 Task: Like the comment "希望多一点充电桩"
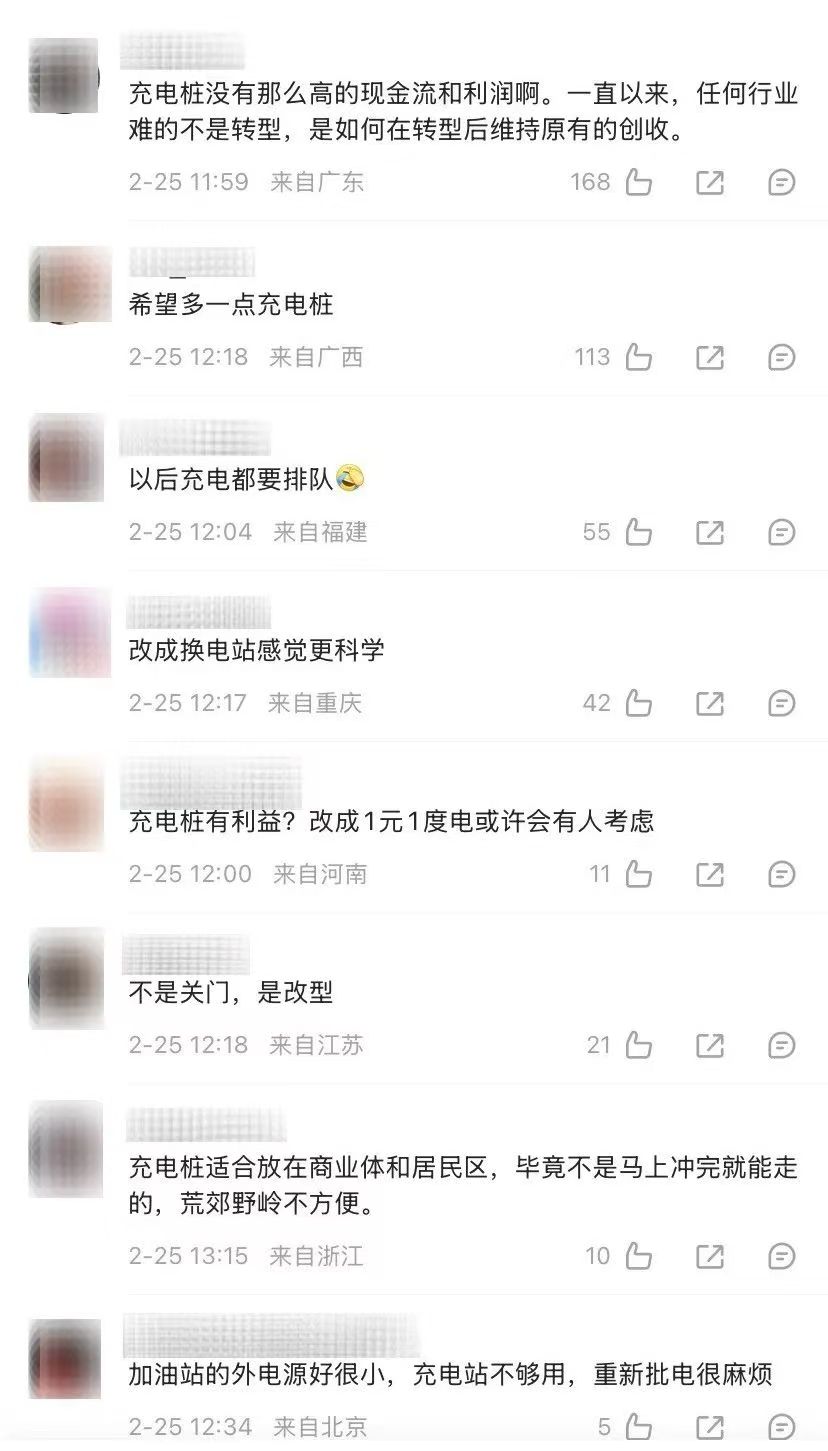click(638, 358)
